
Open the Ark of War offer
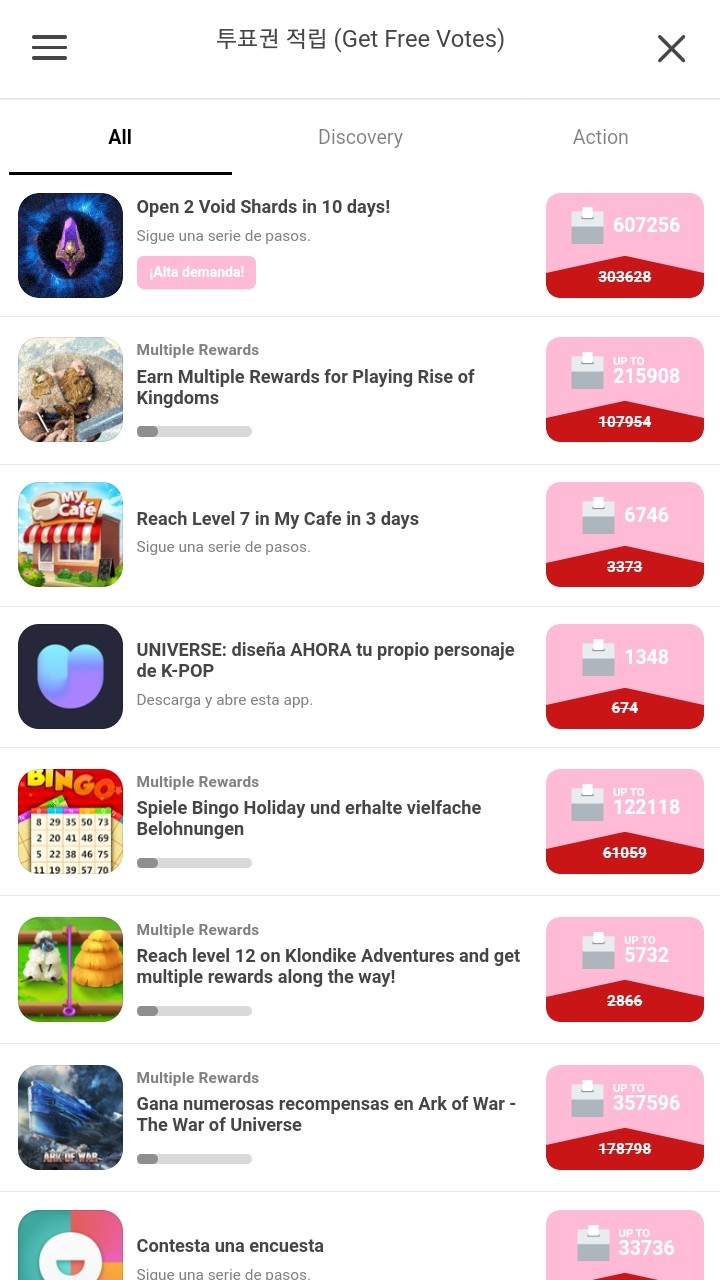point(360,1118)
